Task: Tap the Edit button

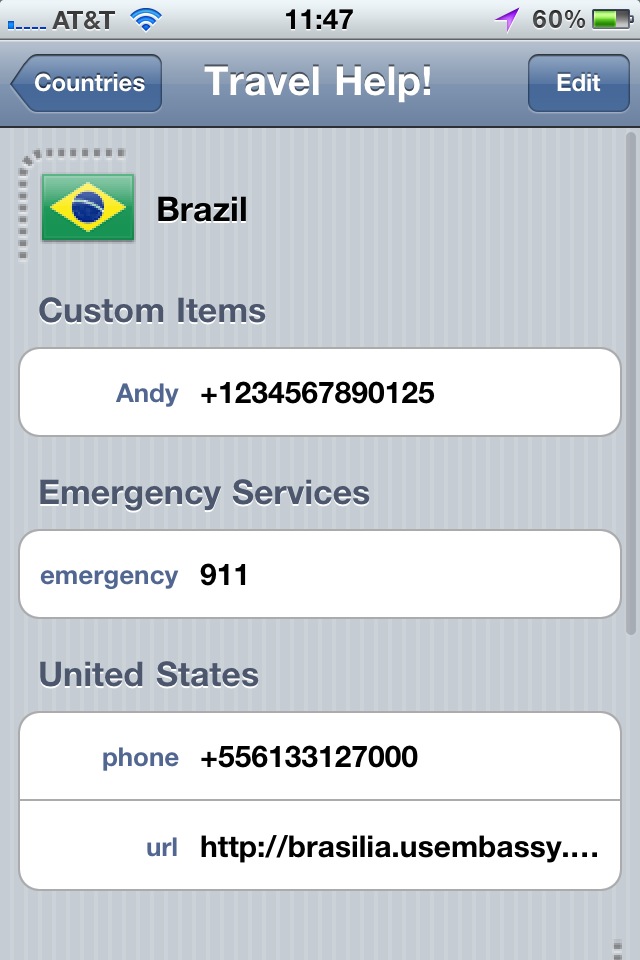Action: coord(578,84)
